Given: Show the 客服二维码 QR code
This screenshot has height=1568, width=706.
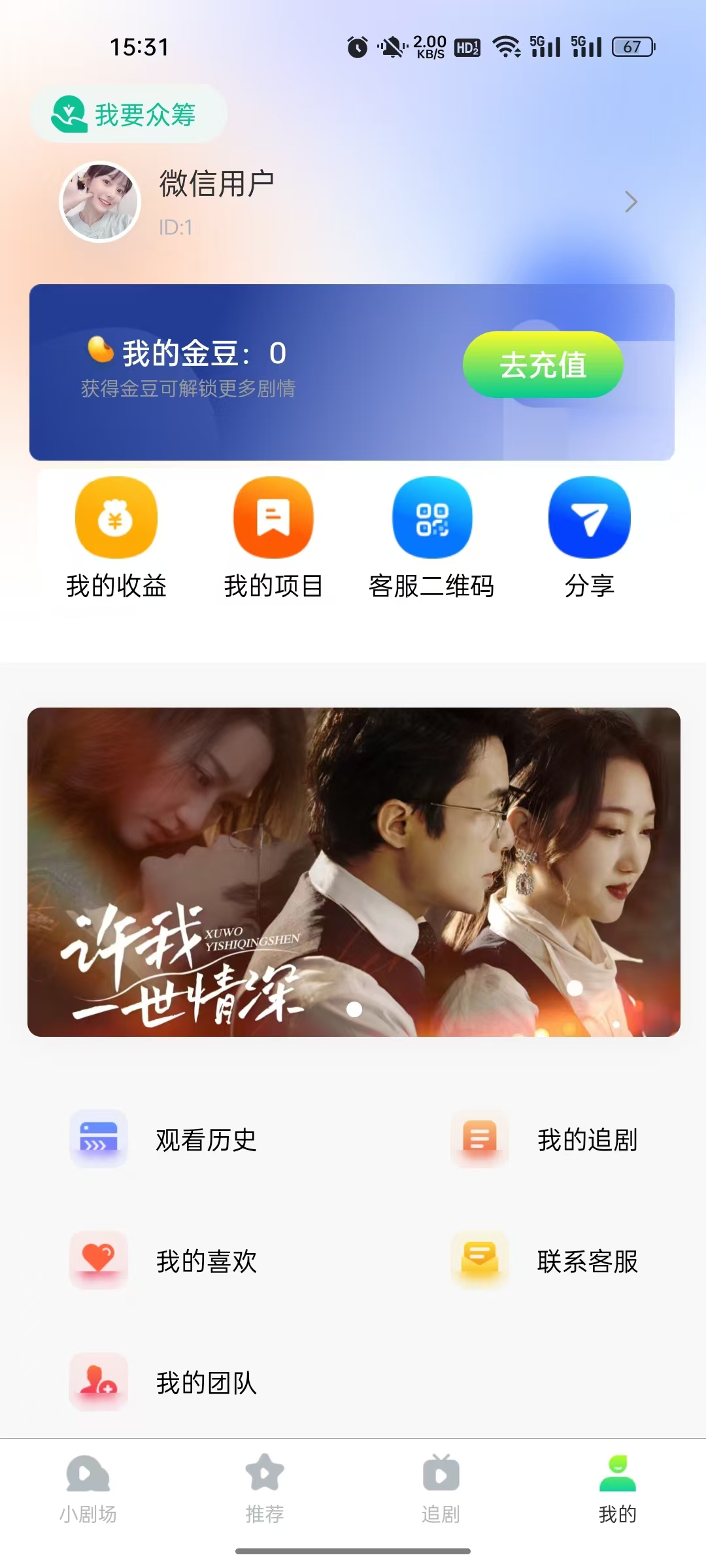Looking at the screenshot, I should (431, 536).
